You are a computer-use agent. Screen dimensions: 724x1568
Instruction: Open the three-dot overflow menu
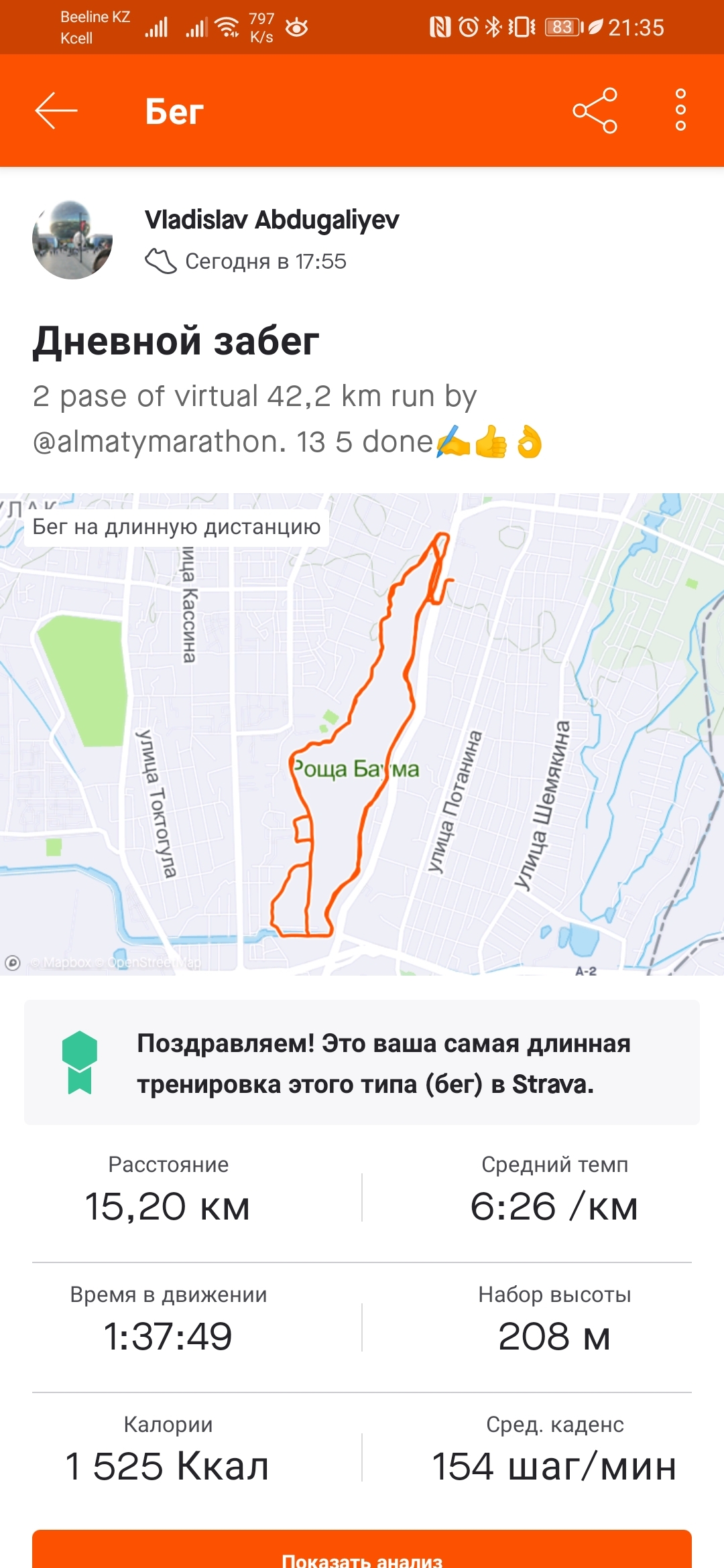[680, 111]
